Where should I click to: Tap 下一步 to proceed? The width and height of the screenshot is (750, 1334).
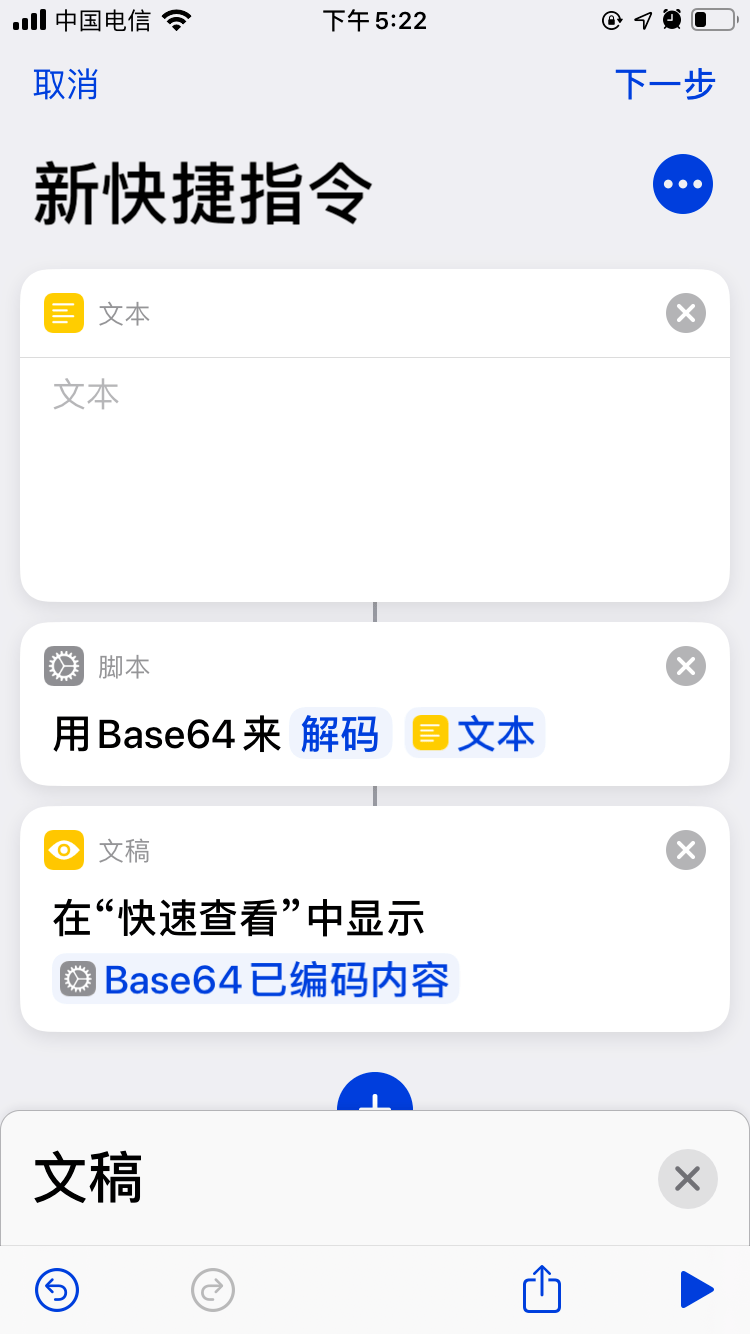click(664, 84)
